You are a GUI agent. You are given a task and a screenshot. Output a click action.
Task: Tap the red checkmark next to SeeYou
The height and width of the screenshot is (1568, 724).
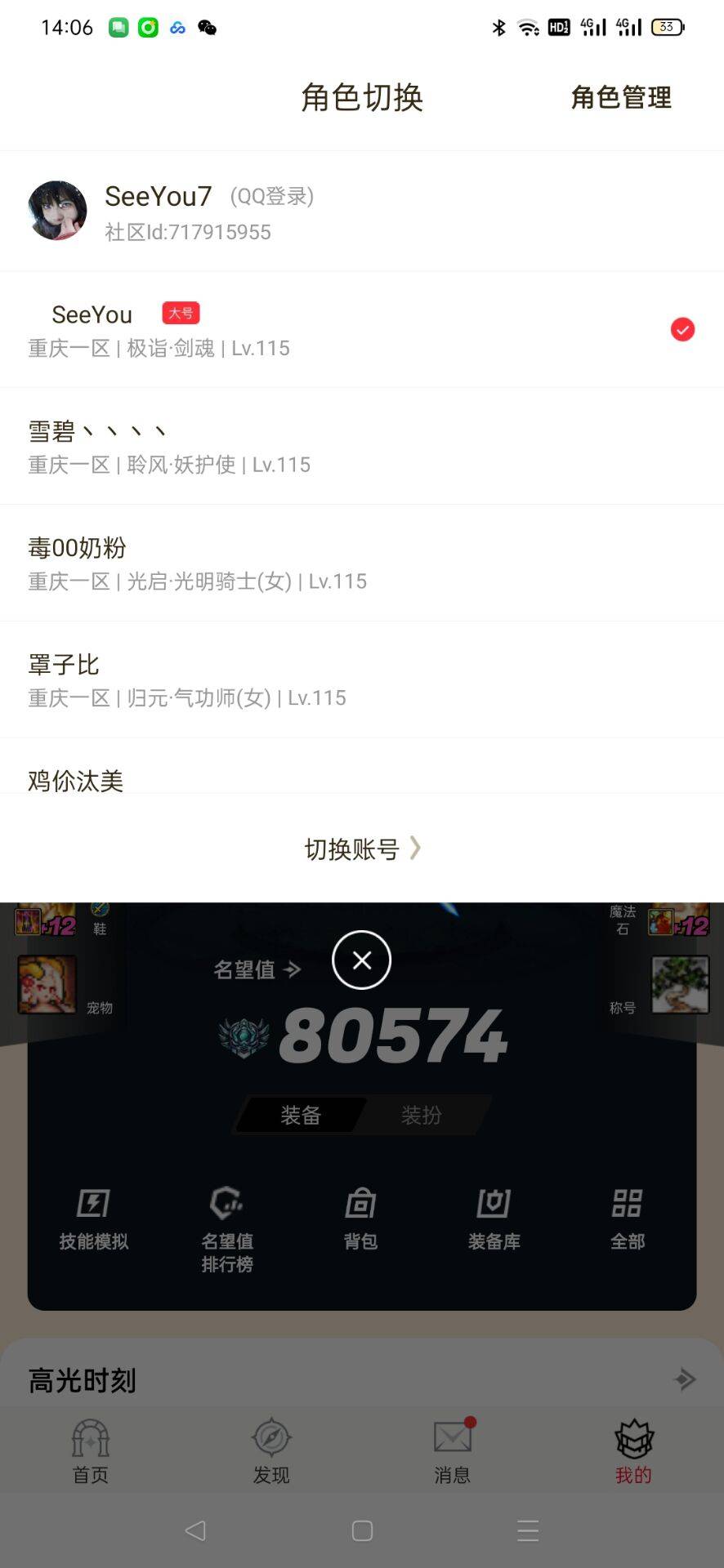tap(682, 329)
